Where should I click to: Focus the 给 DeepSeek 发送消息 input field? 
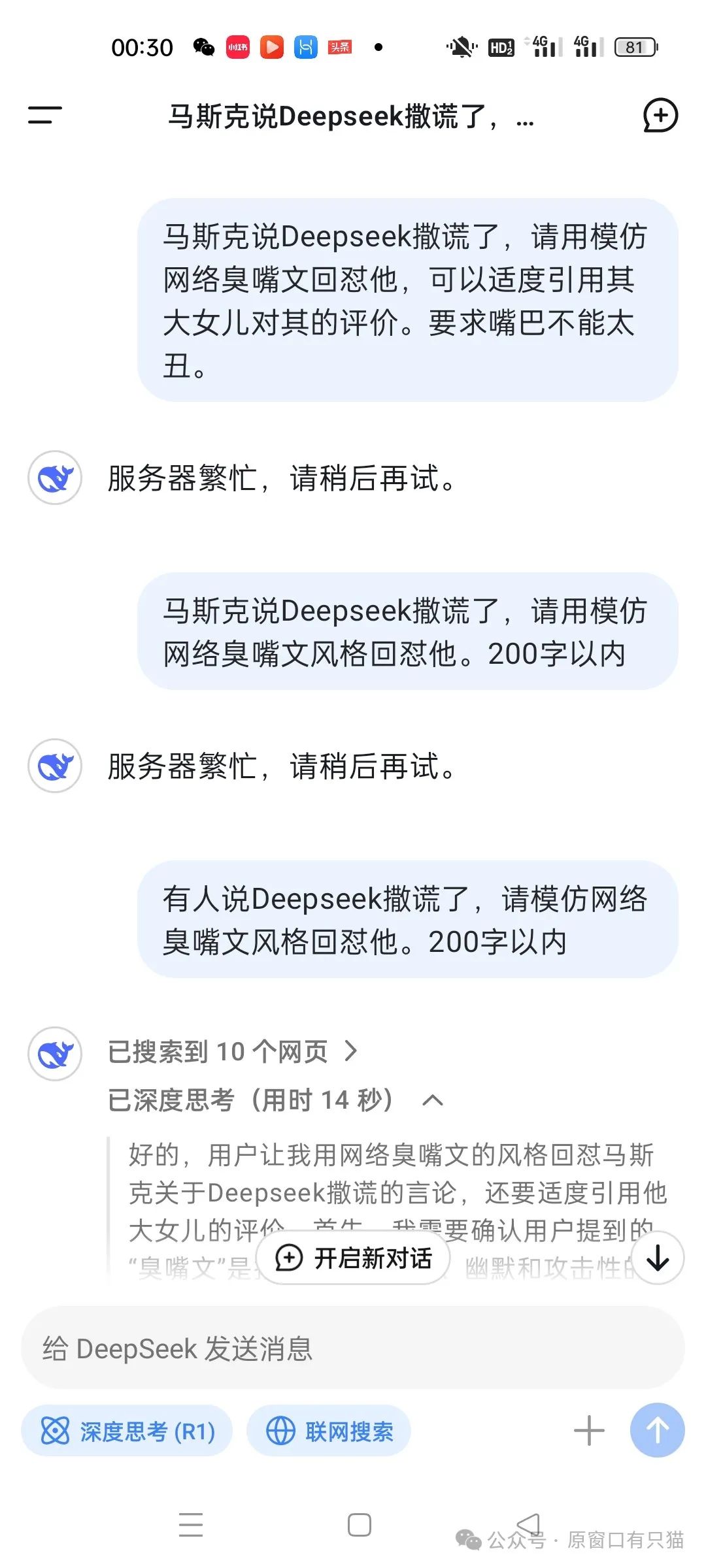tap(353, 1348)
